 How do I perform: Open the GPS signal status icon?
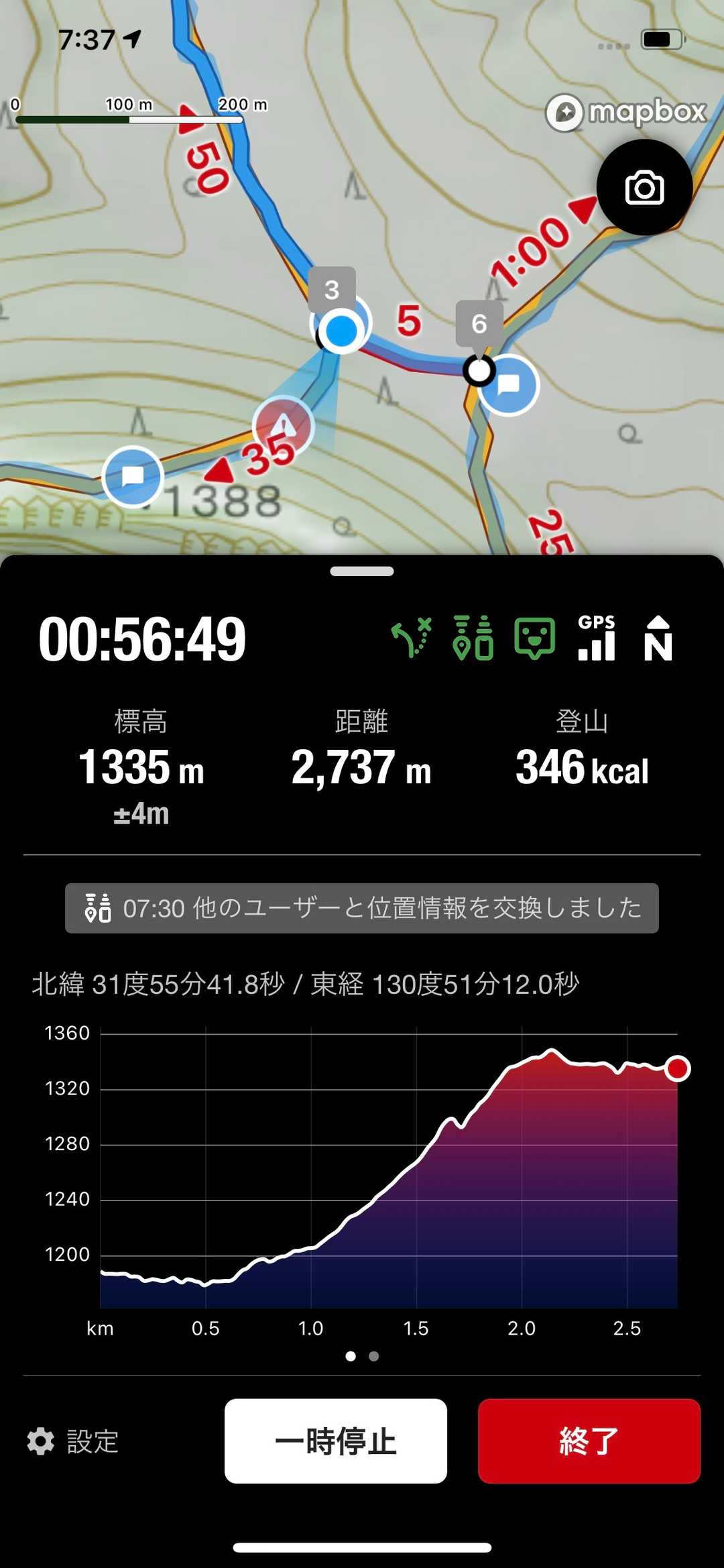(x=597, y=638)
